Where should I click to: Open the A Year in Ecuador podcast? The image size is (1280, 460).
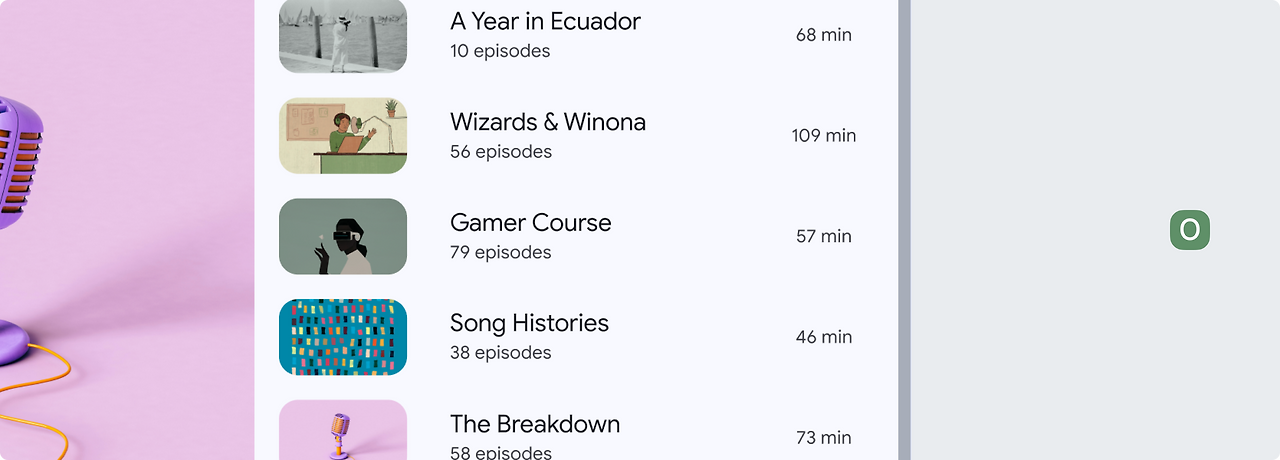[x=545, y=35]
